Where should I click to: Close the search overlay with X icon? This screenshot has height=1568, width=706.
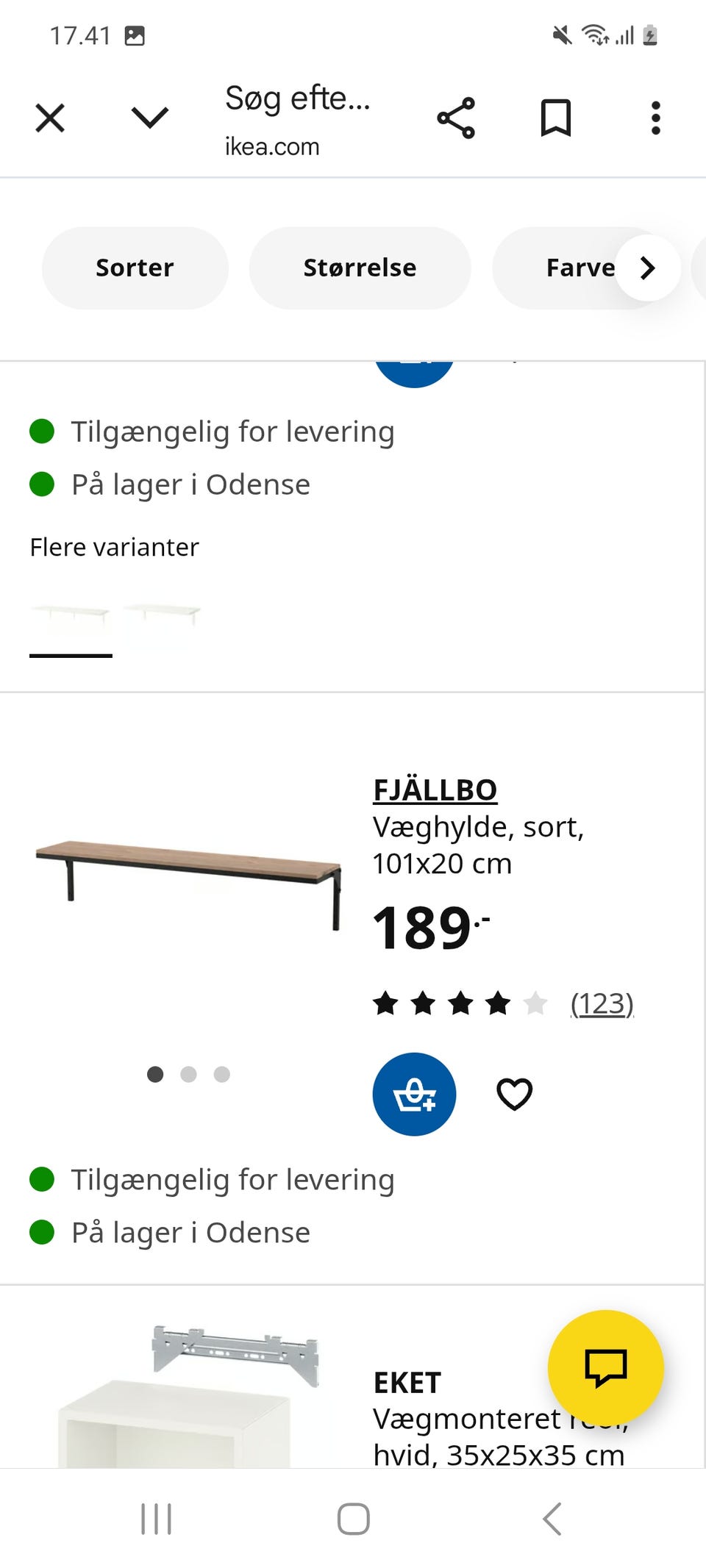click(x=49, y=118)
